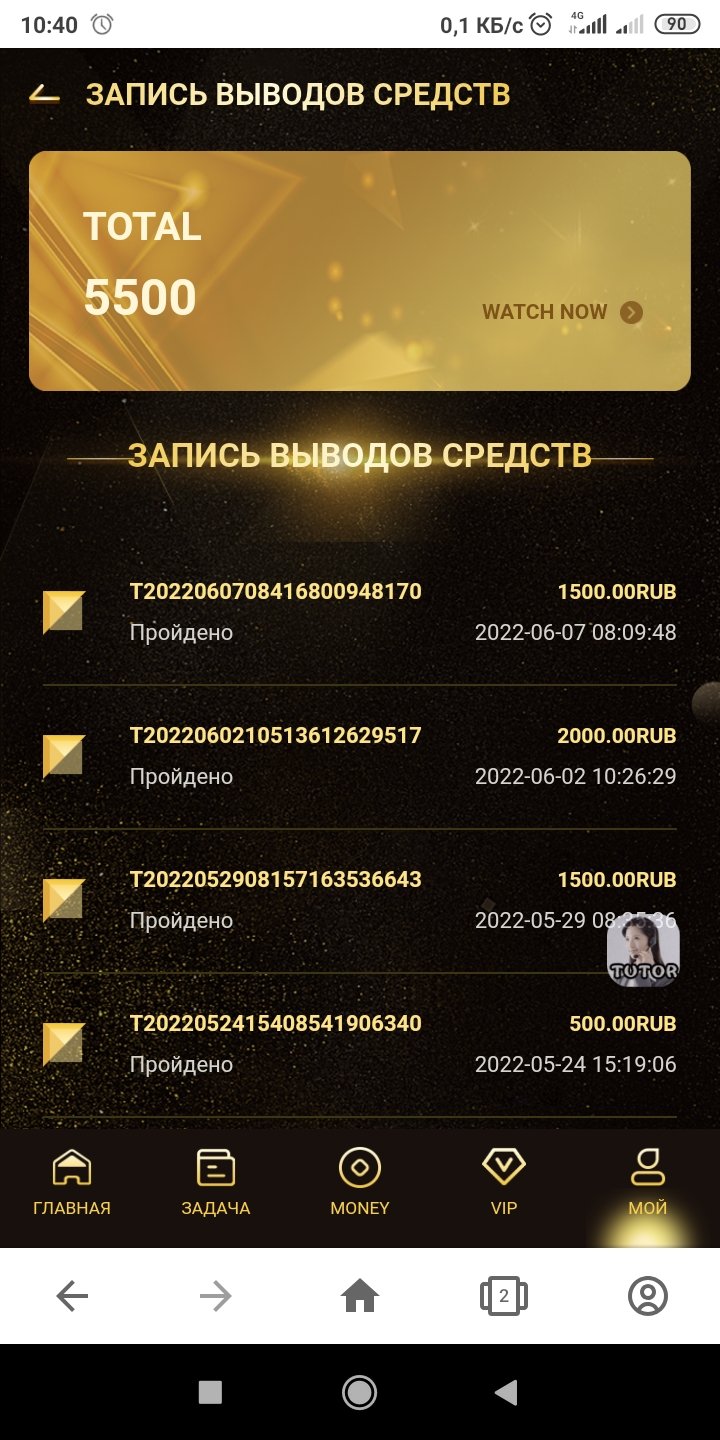This screenshot has height=1440, width=720.
Task: Tap the browser back arrow
Action: coord(72,1297)
